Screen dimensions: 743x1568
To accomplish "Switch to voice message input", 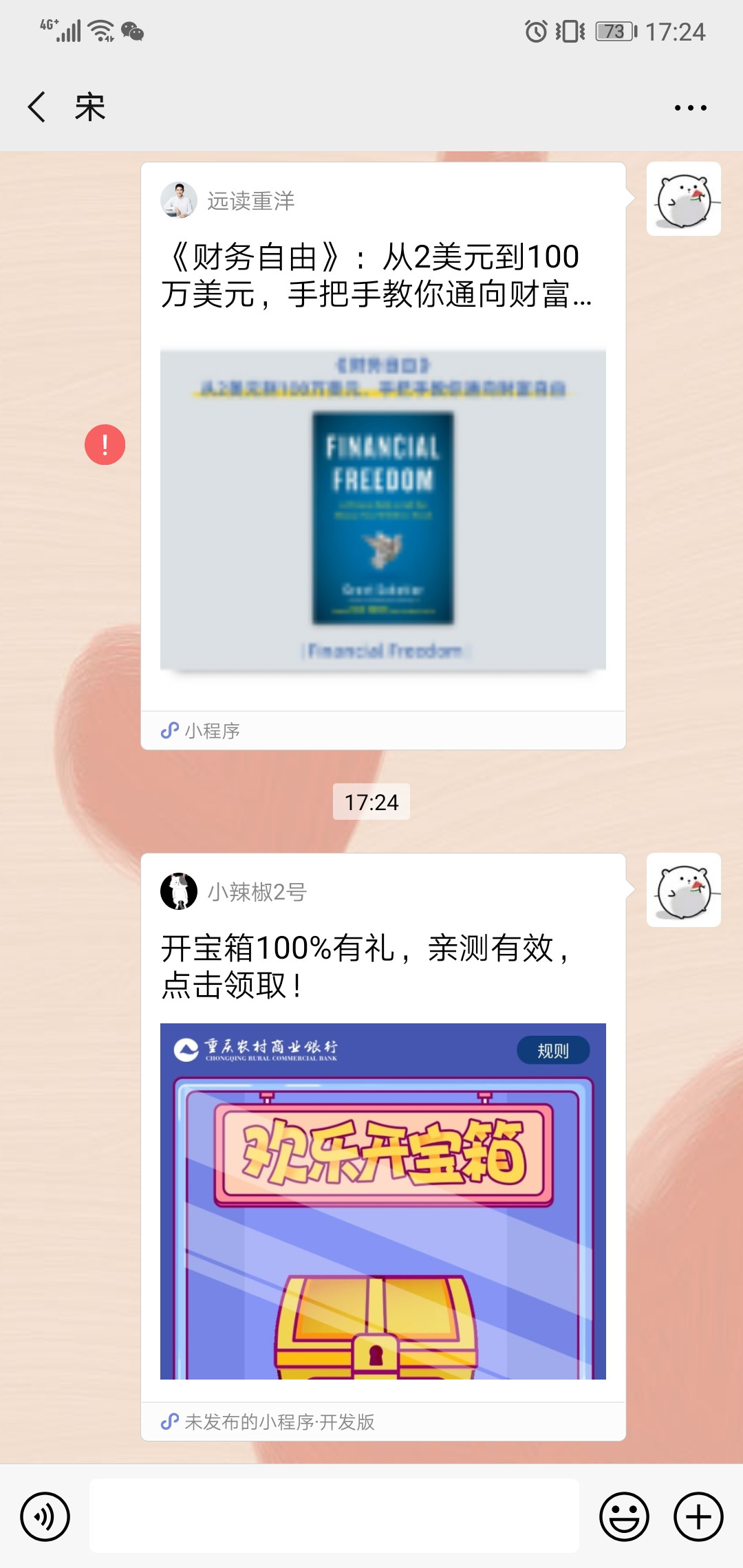I will (45, 1516).
